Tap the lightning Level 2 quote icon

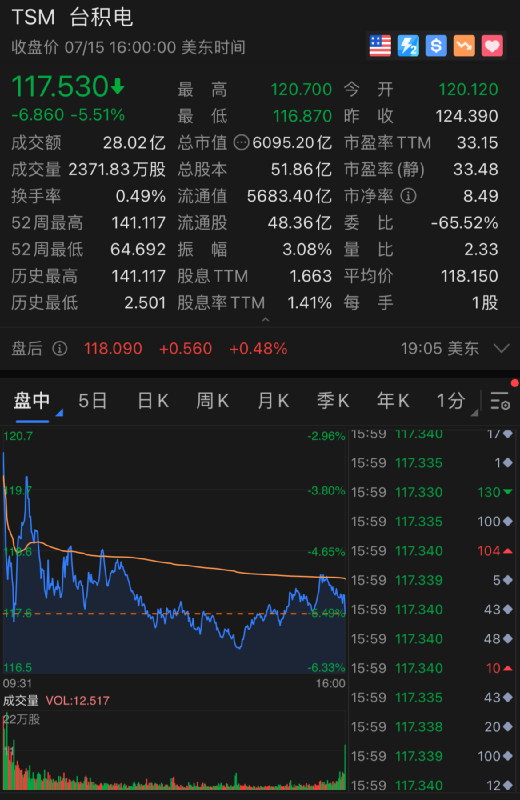coord(408,46)
